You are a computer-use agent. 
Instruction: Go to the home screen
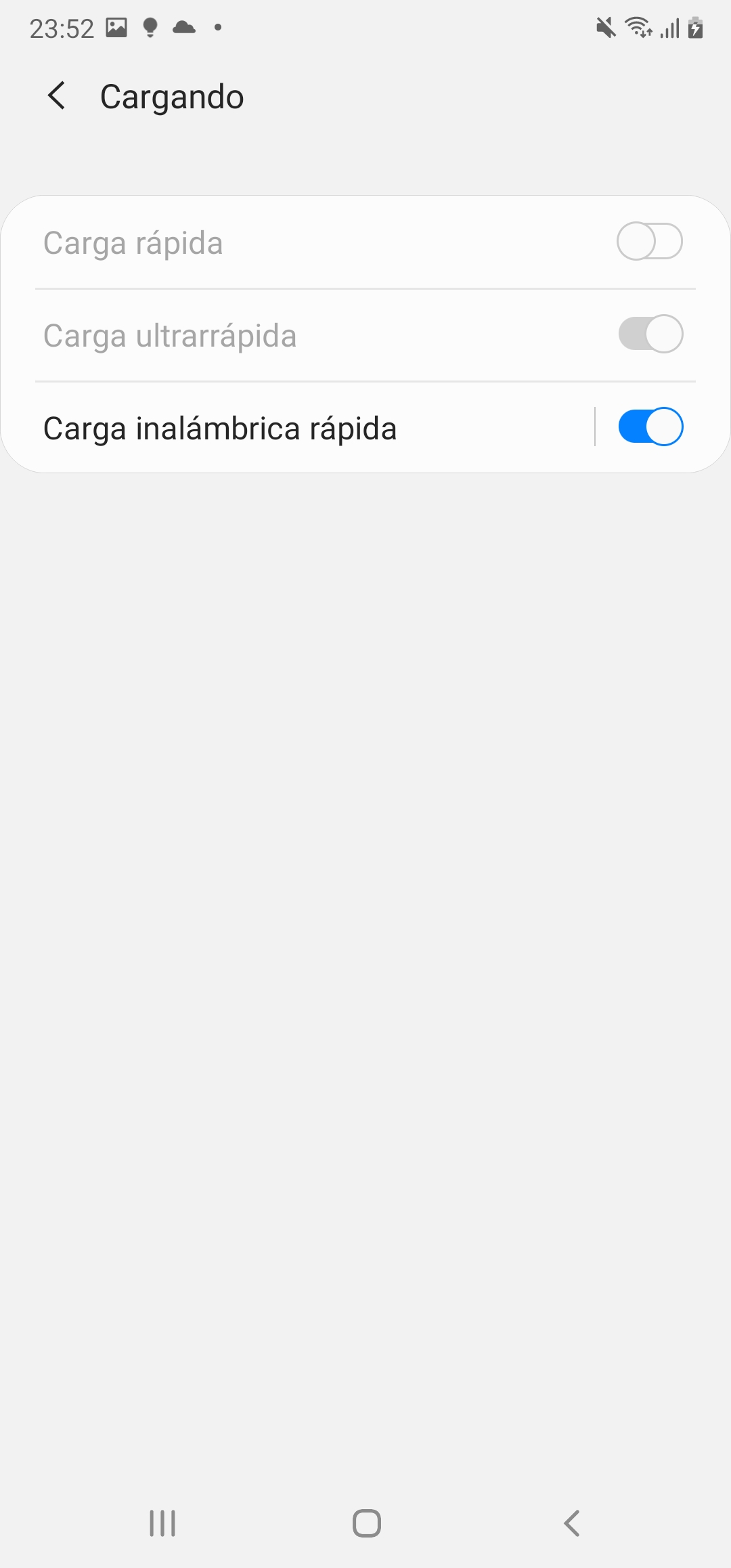pos(367,1523)
